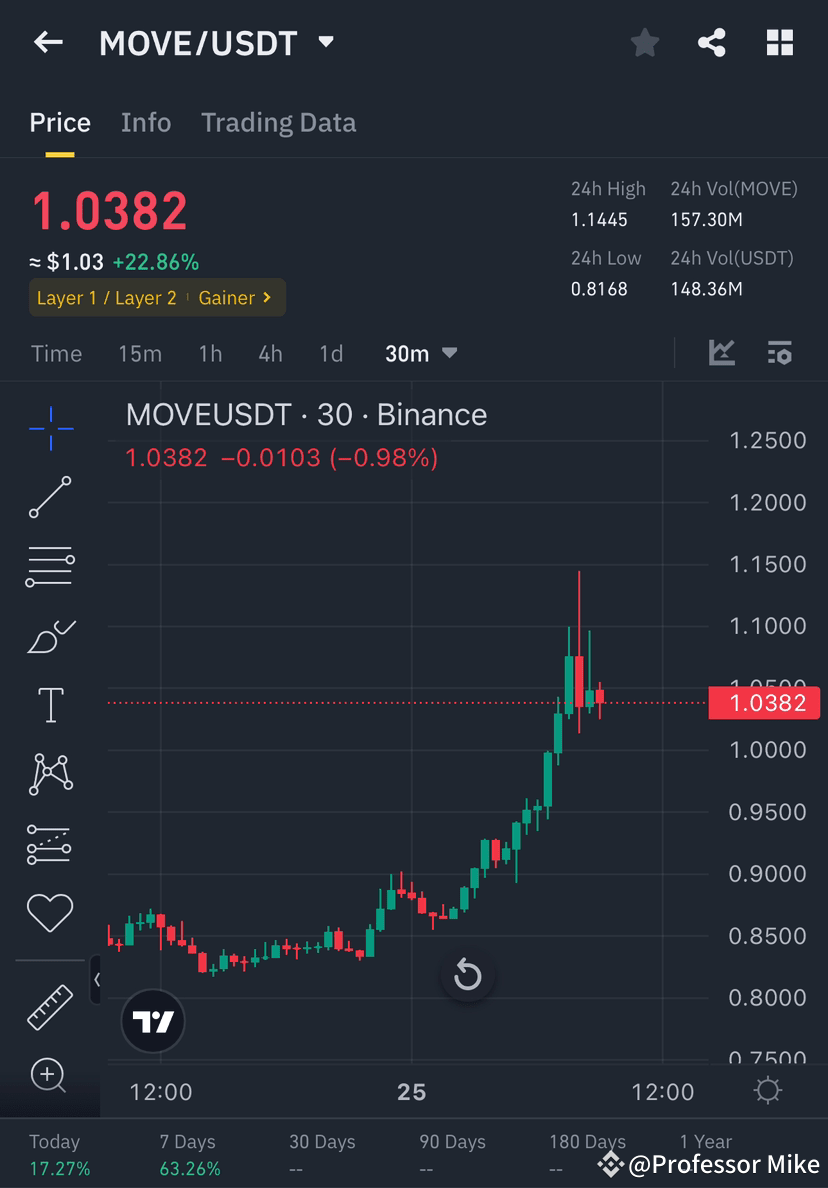
Task: Open chart type selector icon
Action: [x=722, y=353]
